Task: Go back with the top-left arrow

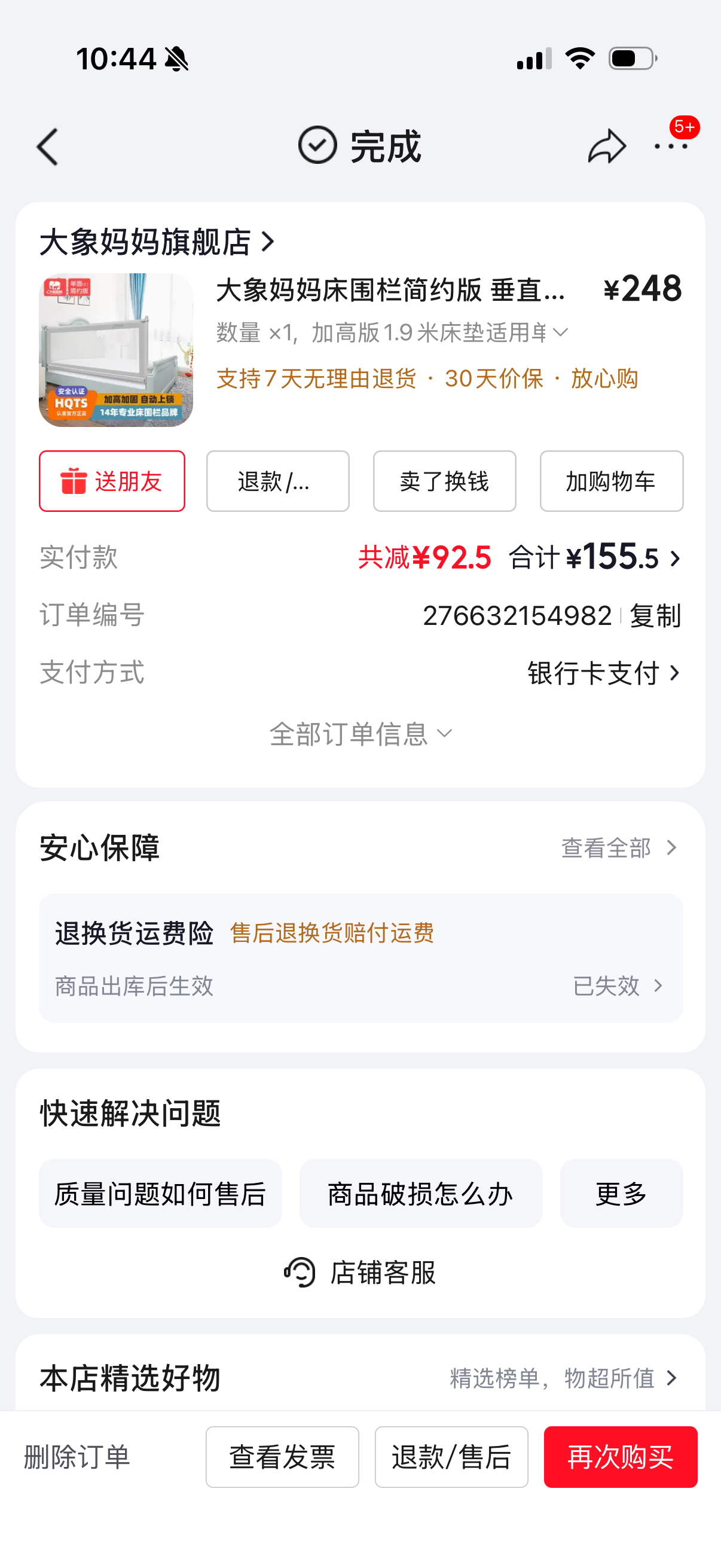Action: point(47,147)
